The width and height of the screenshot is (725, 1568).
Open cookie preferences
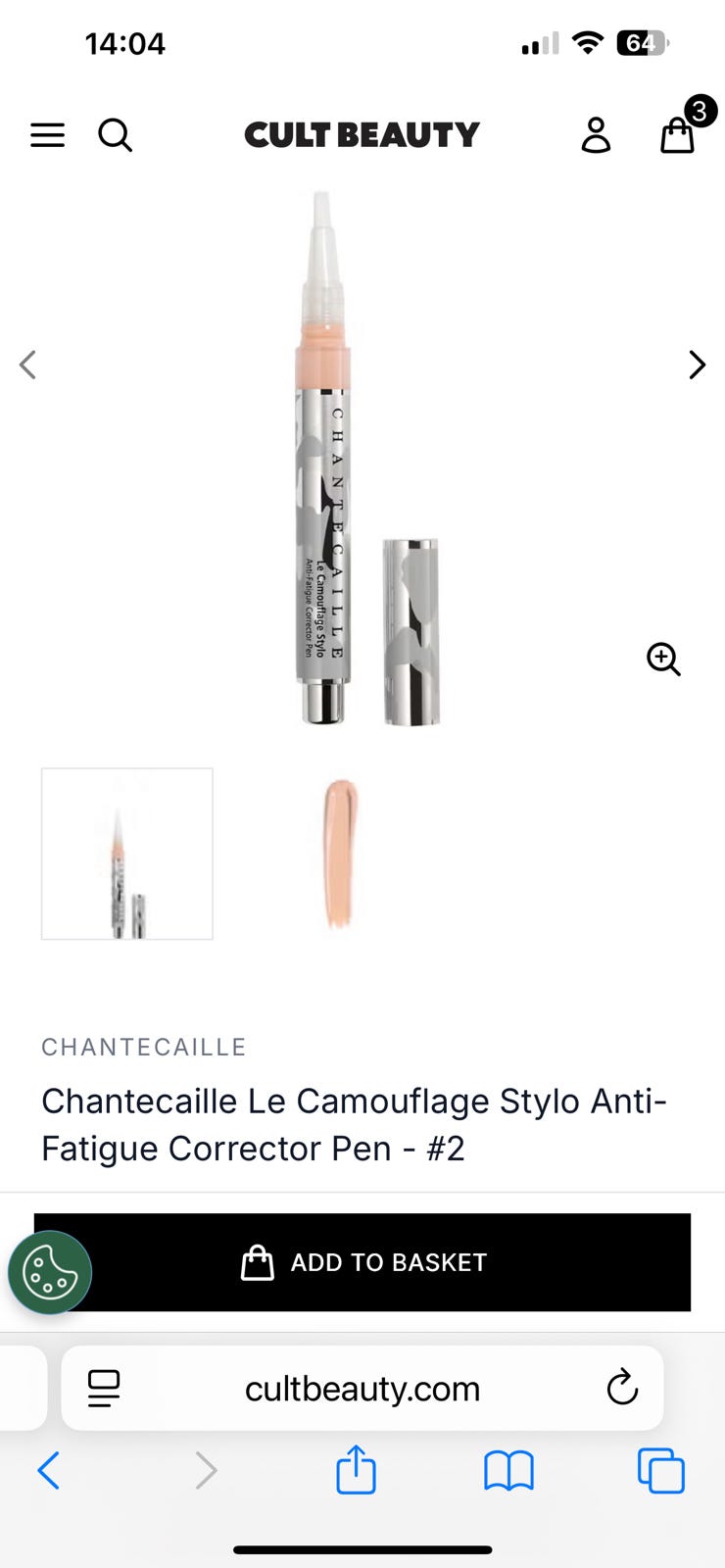click(50, 1273)
